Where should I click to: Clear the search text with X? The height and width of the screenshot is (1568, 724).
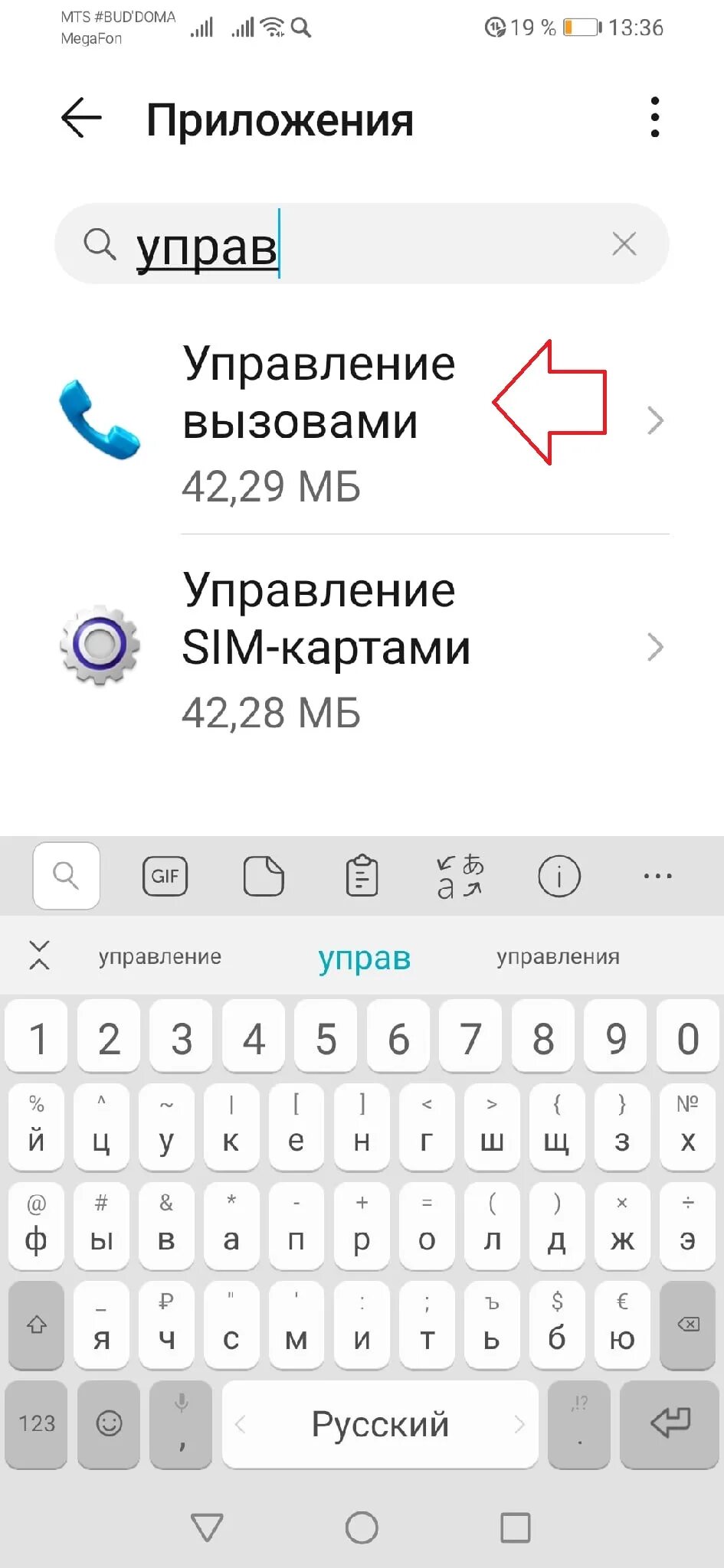(x=624, y=244)
